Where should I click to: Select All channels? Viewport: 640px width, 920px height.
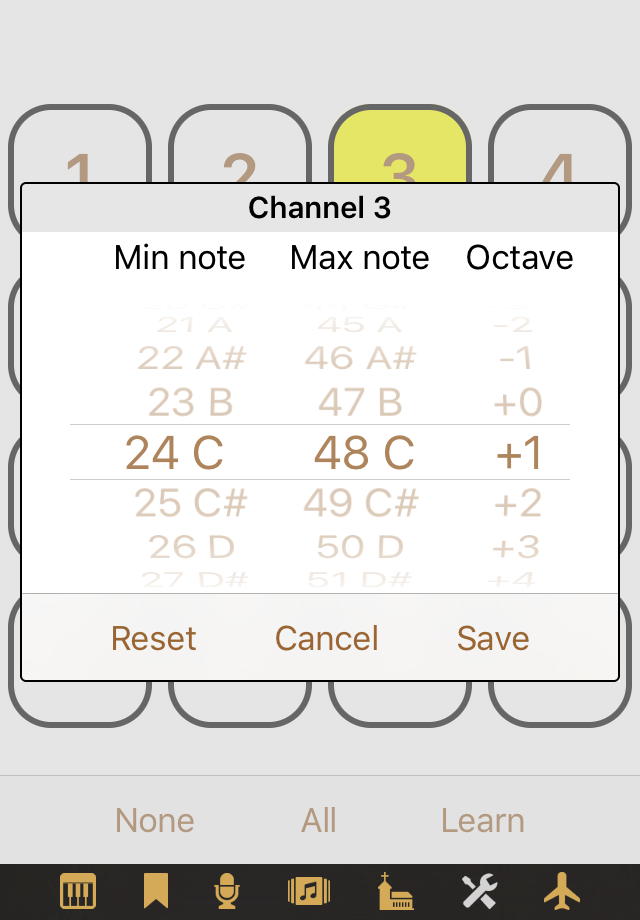(x=319, y=821)
